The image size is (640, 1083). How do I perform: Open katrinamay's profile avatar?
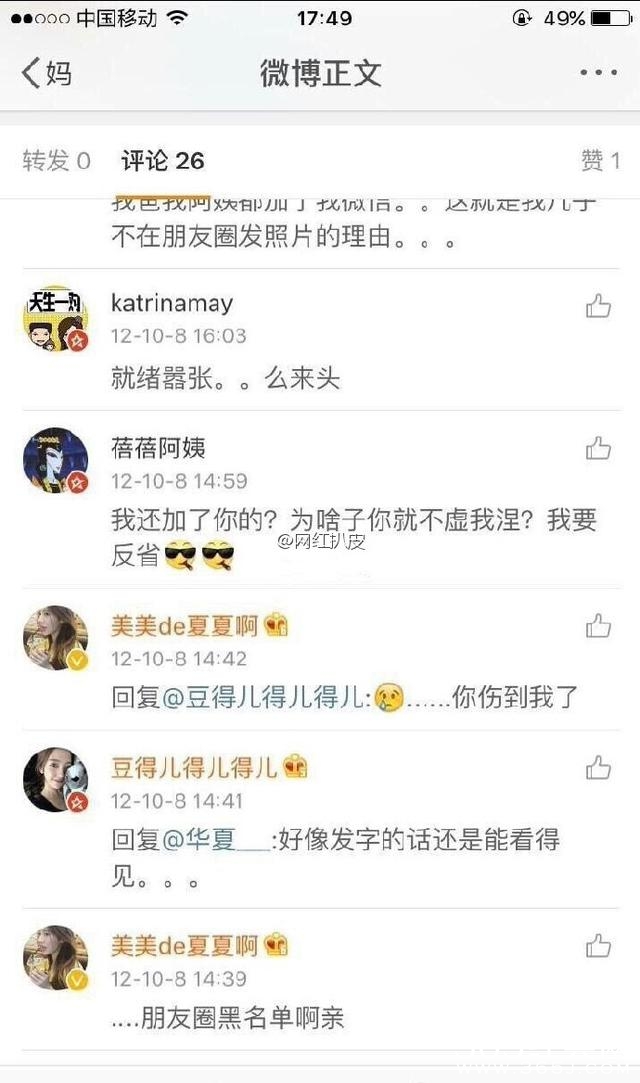click(56, 318)
